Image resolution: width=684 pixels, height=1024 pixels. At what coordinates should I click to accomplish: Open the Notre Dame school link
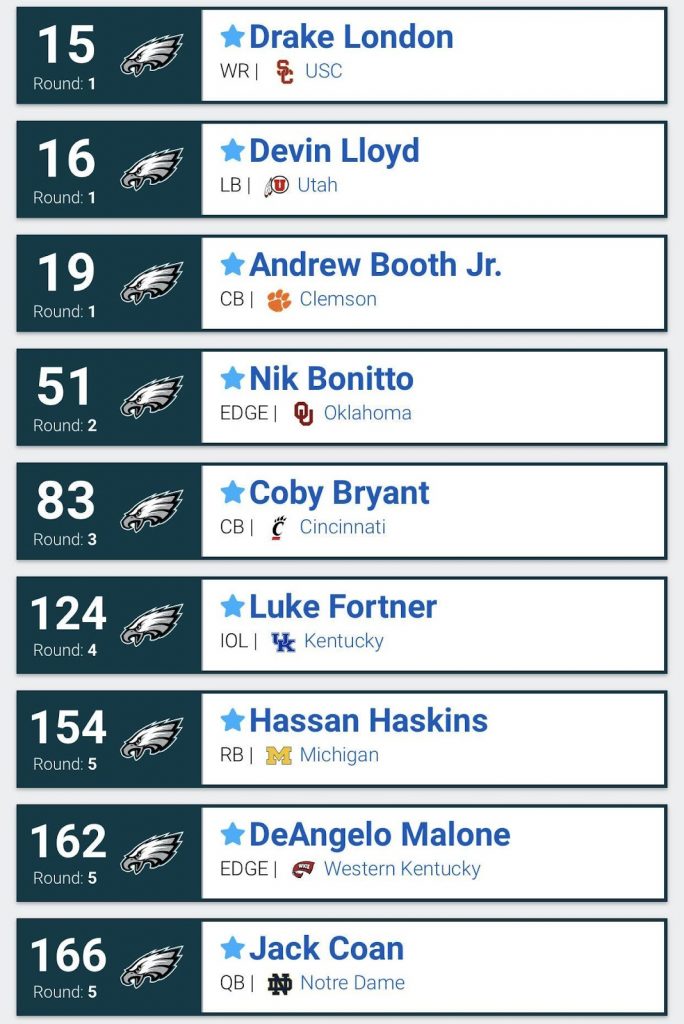pos(351,983)
